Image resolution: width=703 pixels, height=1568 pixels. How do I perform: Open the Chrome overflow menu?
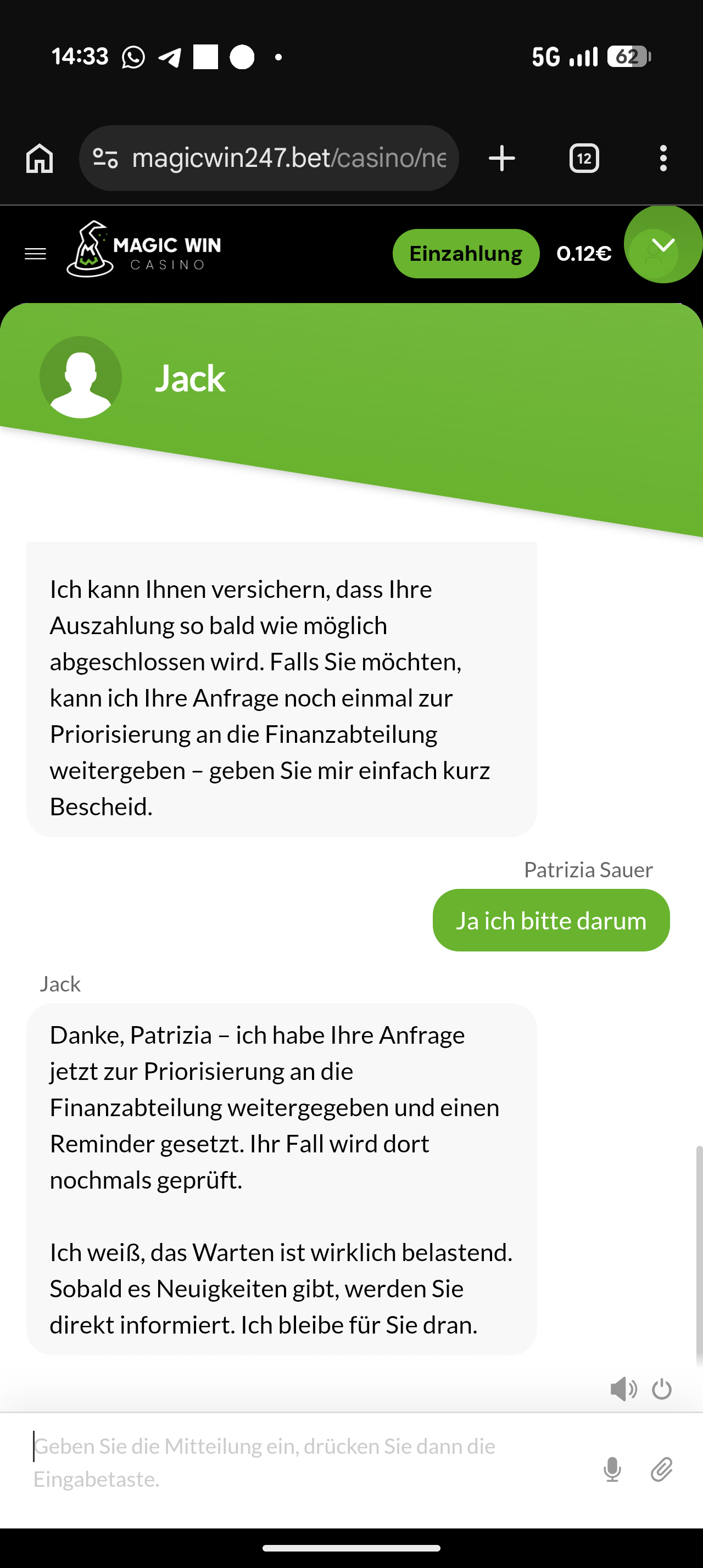[x=663, y=158]
